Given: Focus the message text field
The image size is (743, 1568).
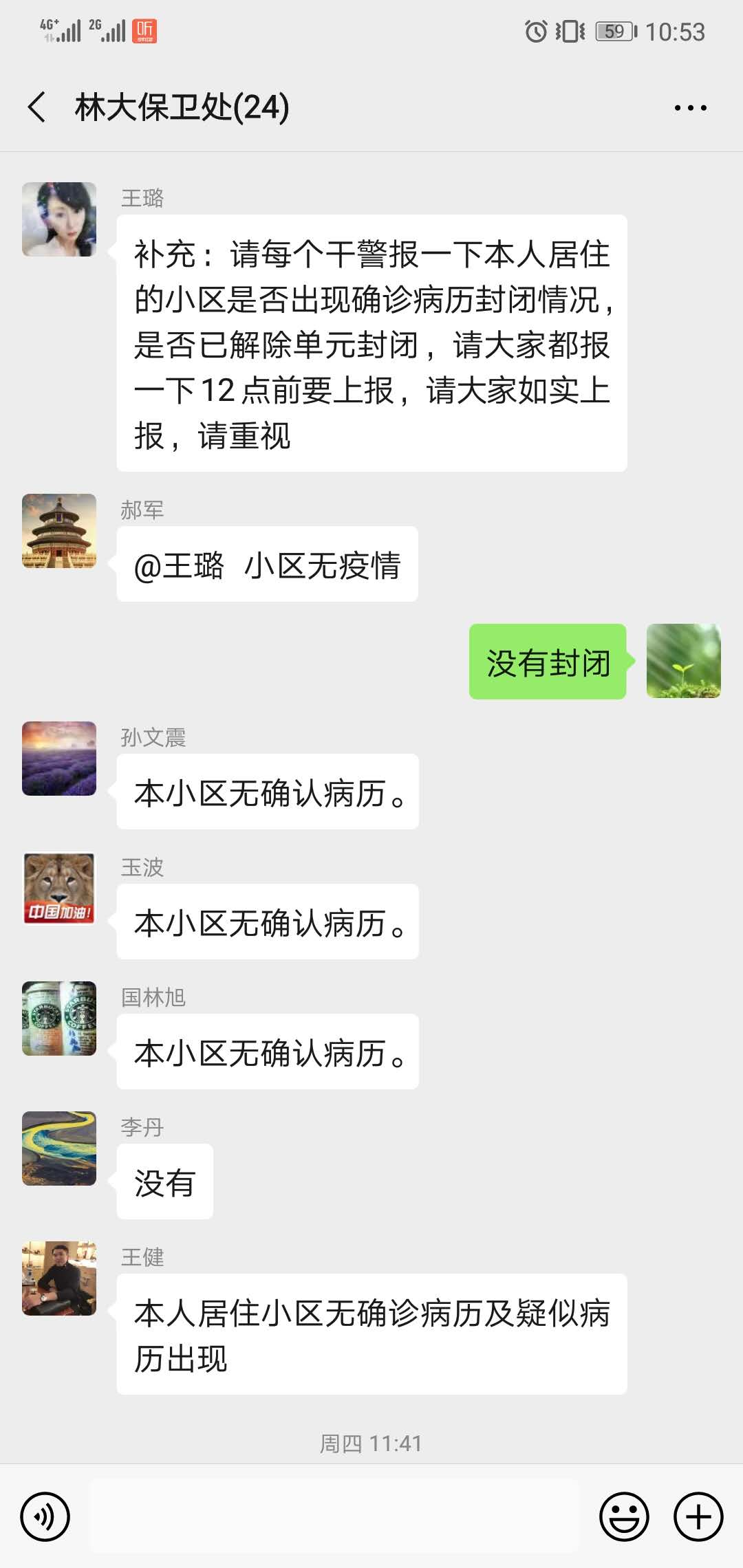Looking at the screenshot, I should click(x=334, y=1516).
